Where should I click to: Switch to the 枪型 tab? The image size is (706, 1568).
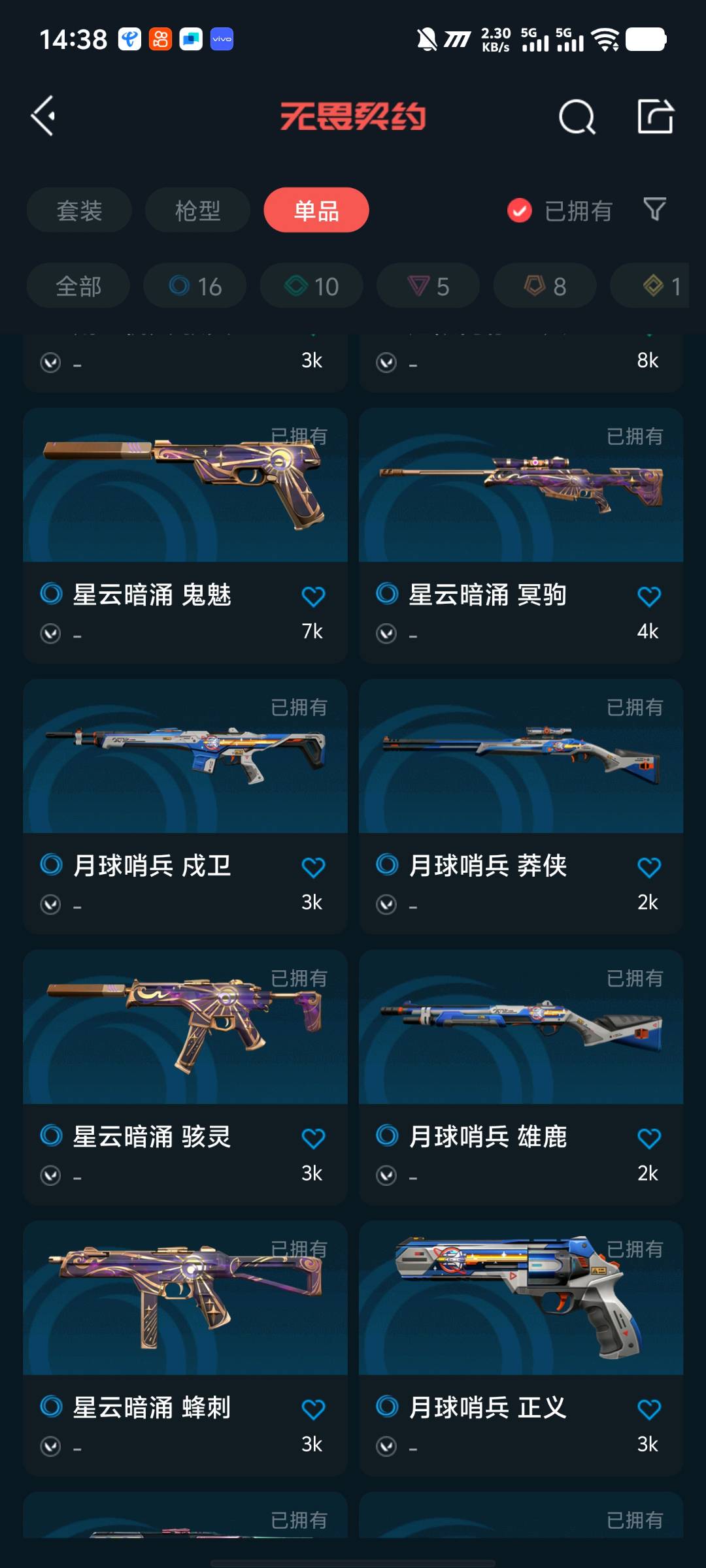click(197, 210)
